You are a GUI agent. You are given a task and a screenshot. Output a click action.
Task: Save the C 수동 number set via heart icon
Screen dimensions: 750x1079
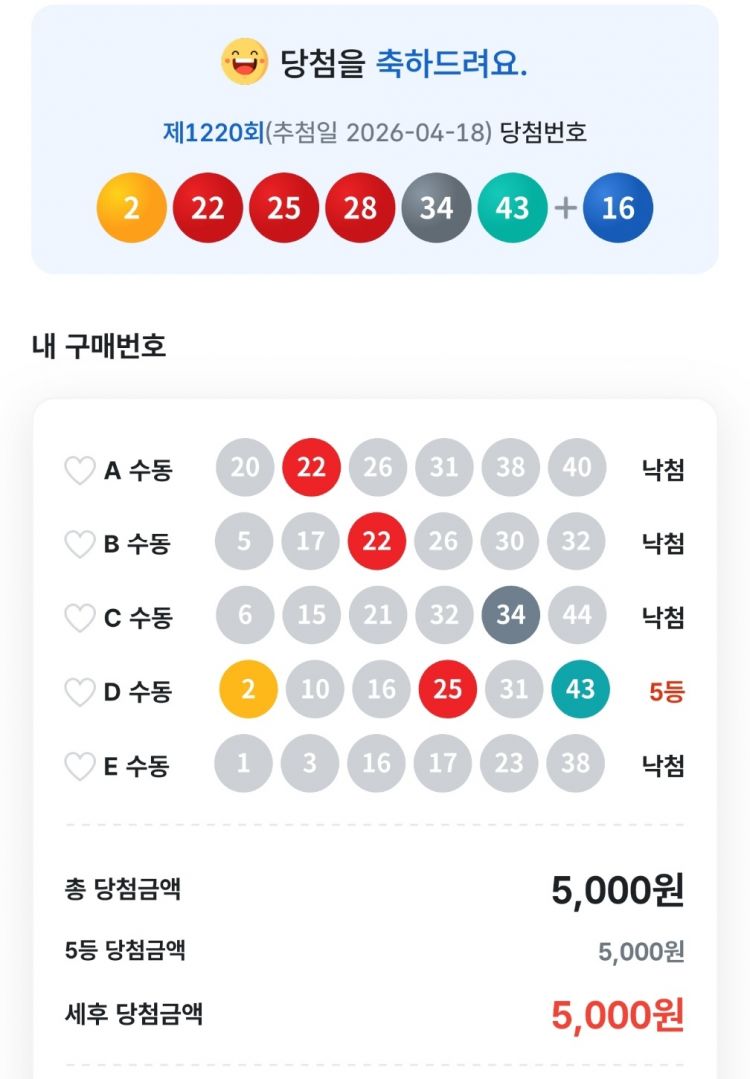point(80,618)
